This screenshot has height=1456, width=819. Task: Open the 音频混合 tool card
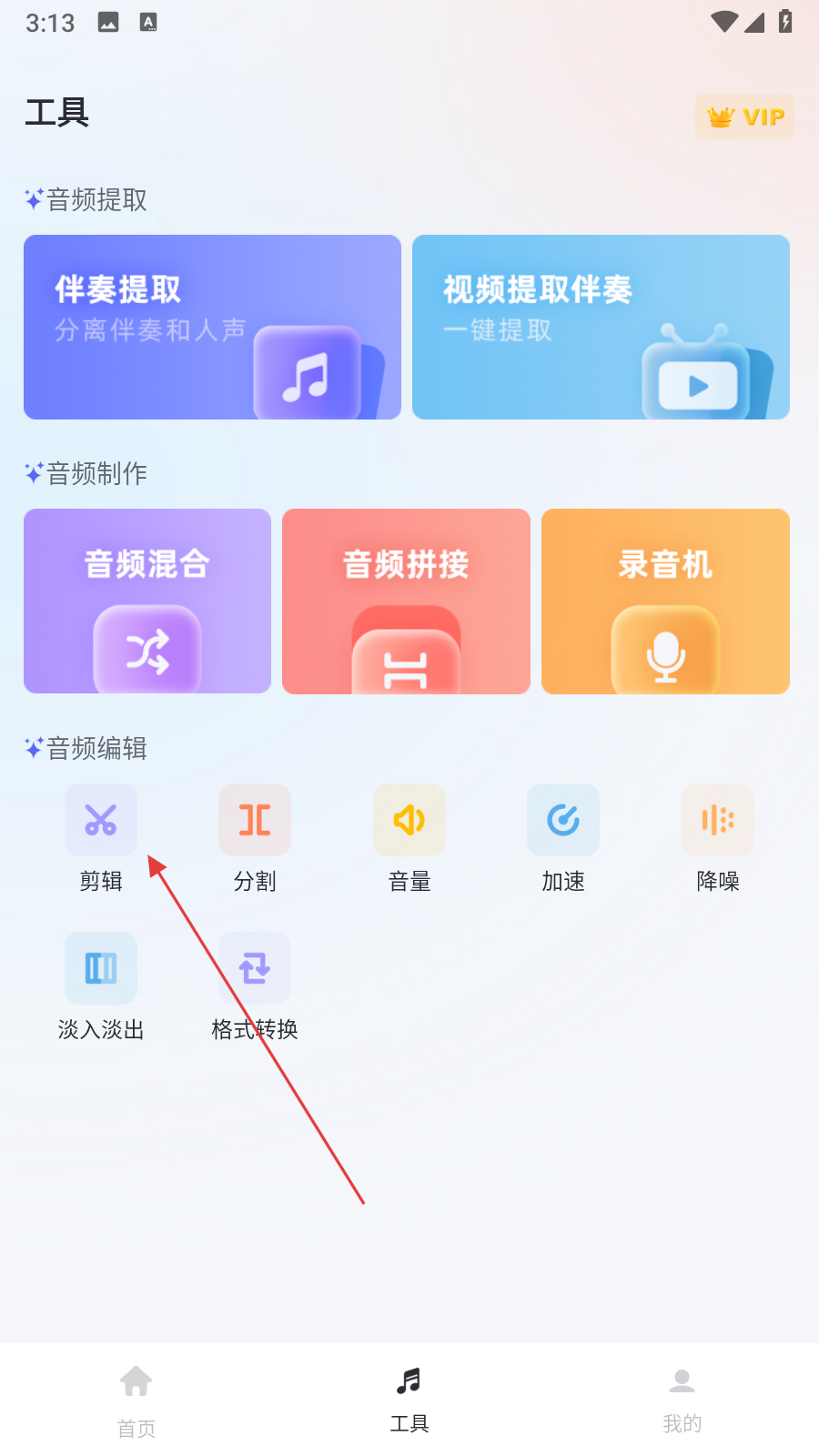[147, 601]
